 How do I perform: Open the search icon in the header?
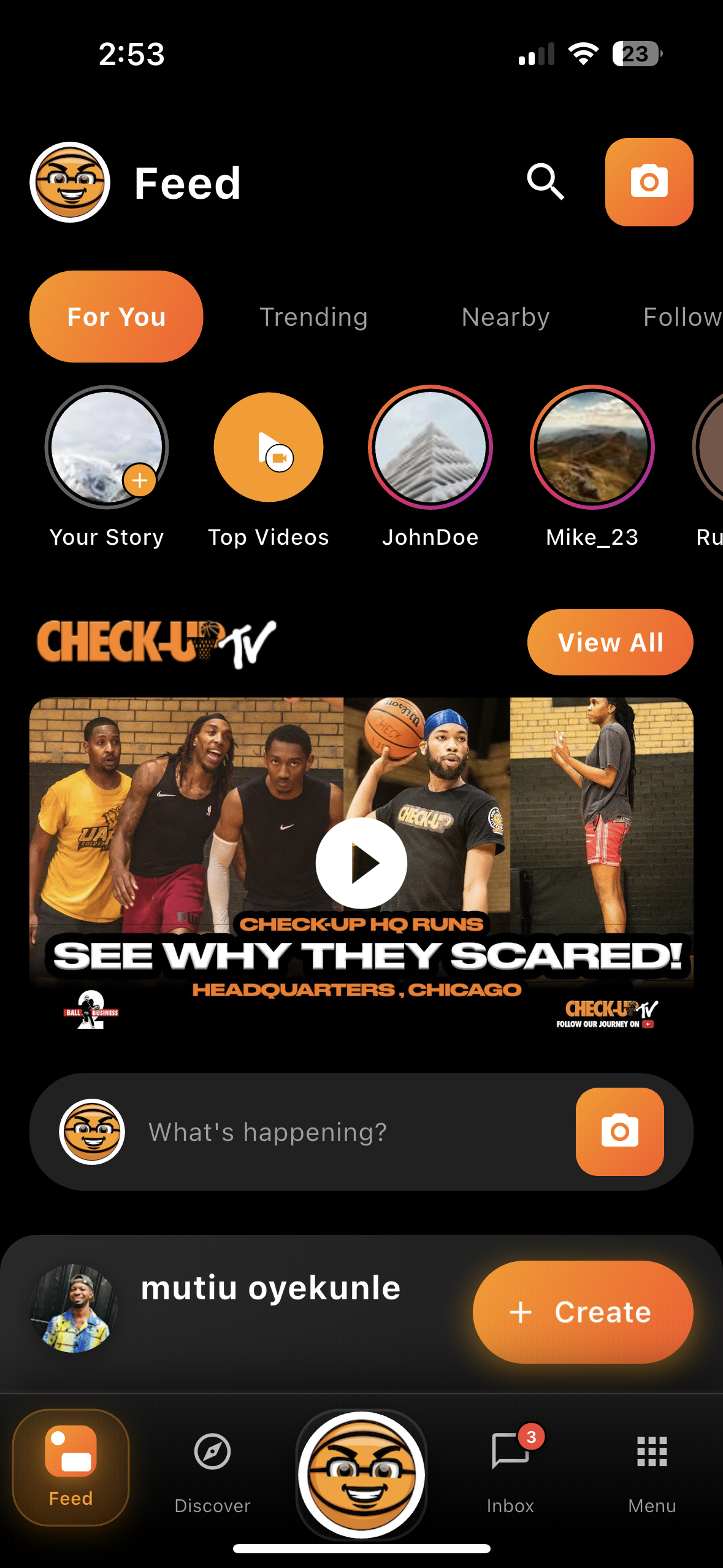coord(545,182)
